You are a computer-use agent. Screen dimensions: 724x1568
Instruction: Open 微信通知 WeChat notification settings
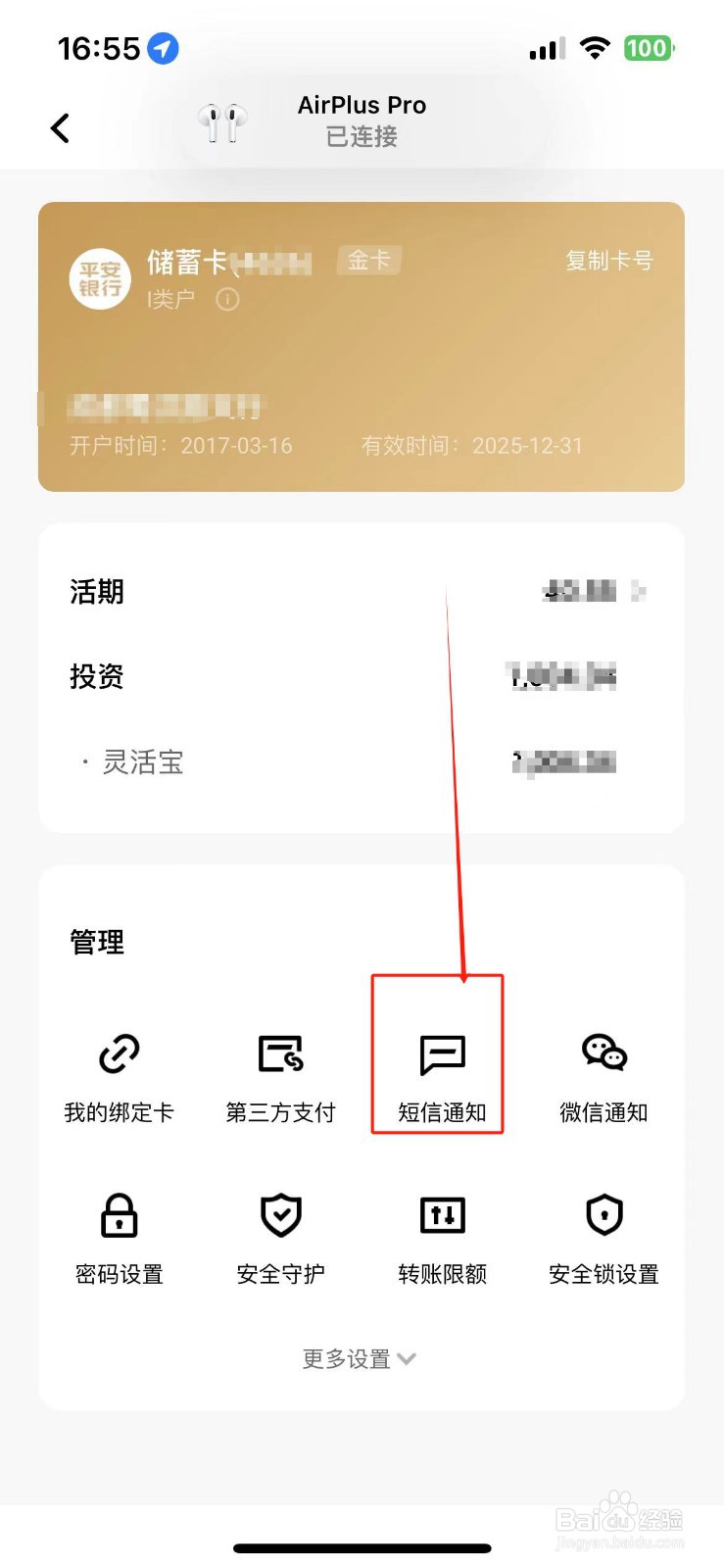(x=603, y=1073)
